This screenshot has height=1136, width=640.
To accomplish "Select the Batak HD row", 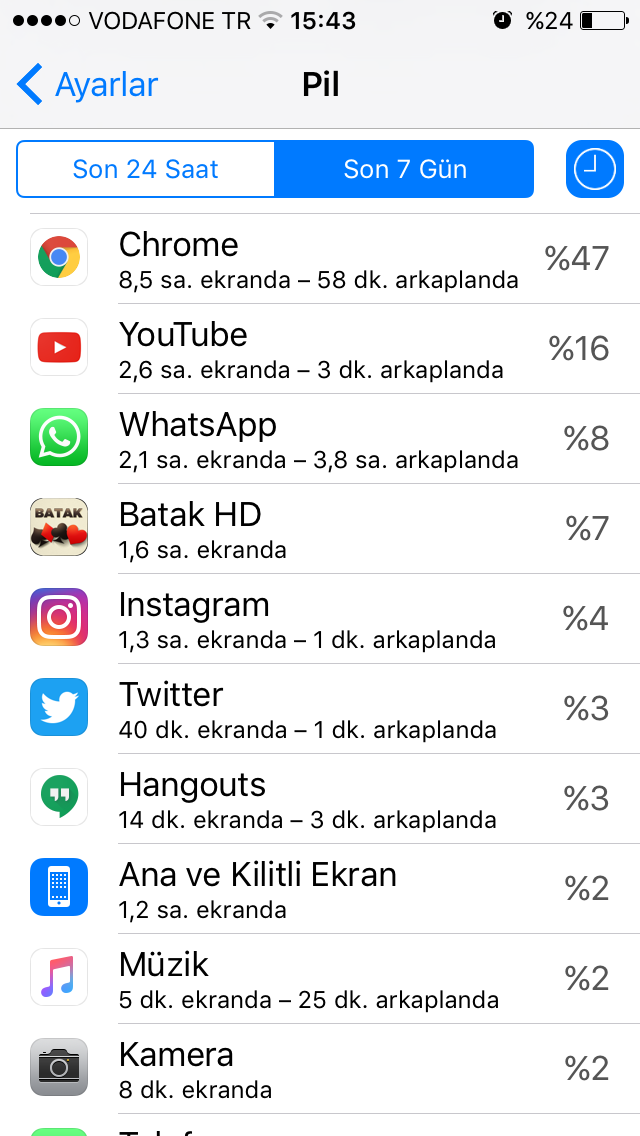I will [320, 529].
